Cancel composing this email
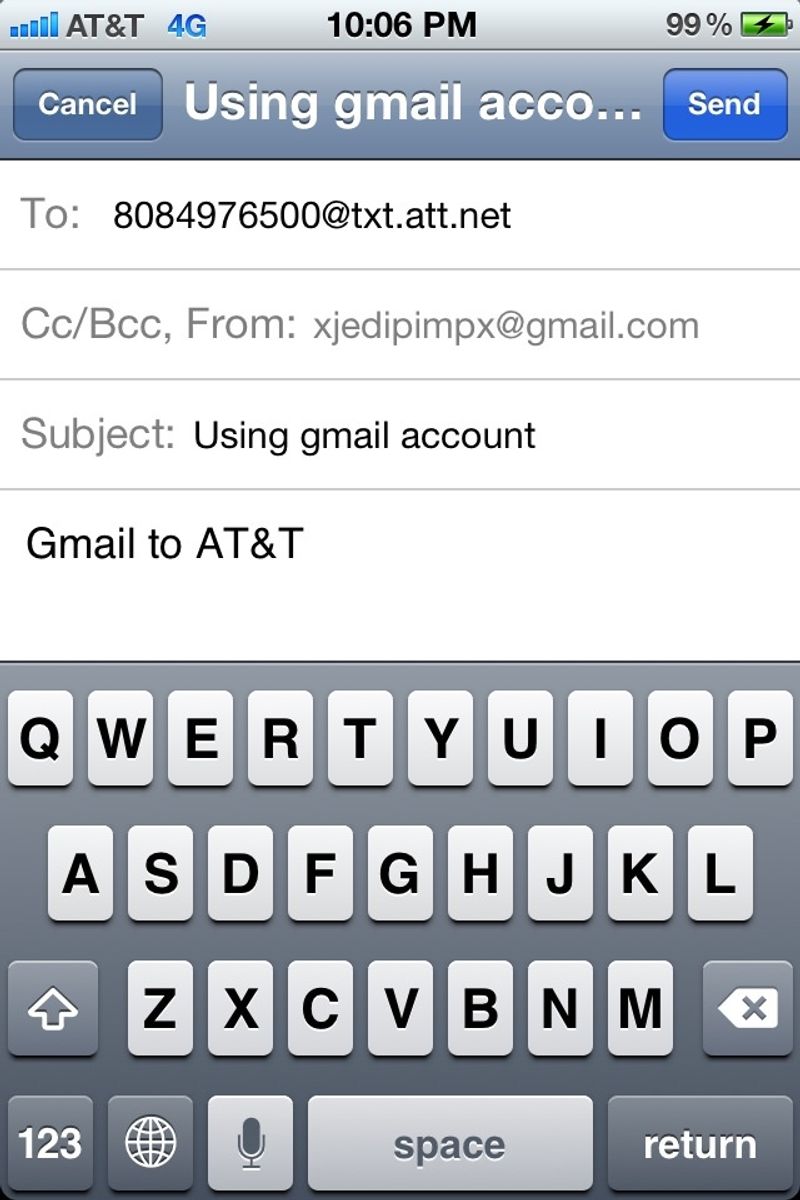 [87, 104]
